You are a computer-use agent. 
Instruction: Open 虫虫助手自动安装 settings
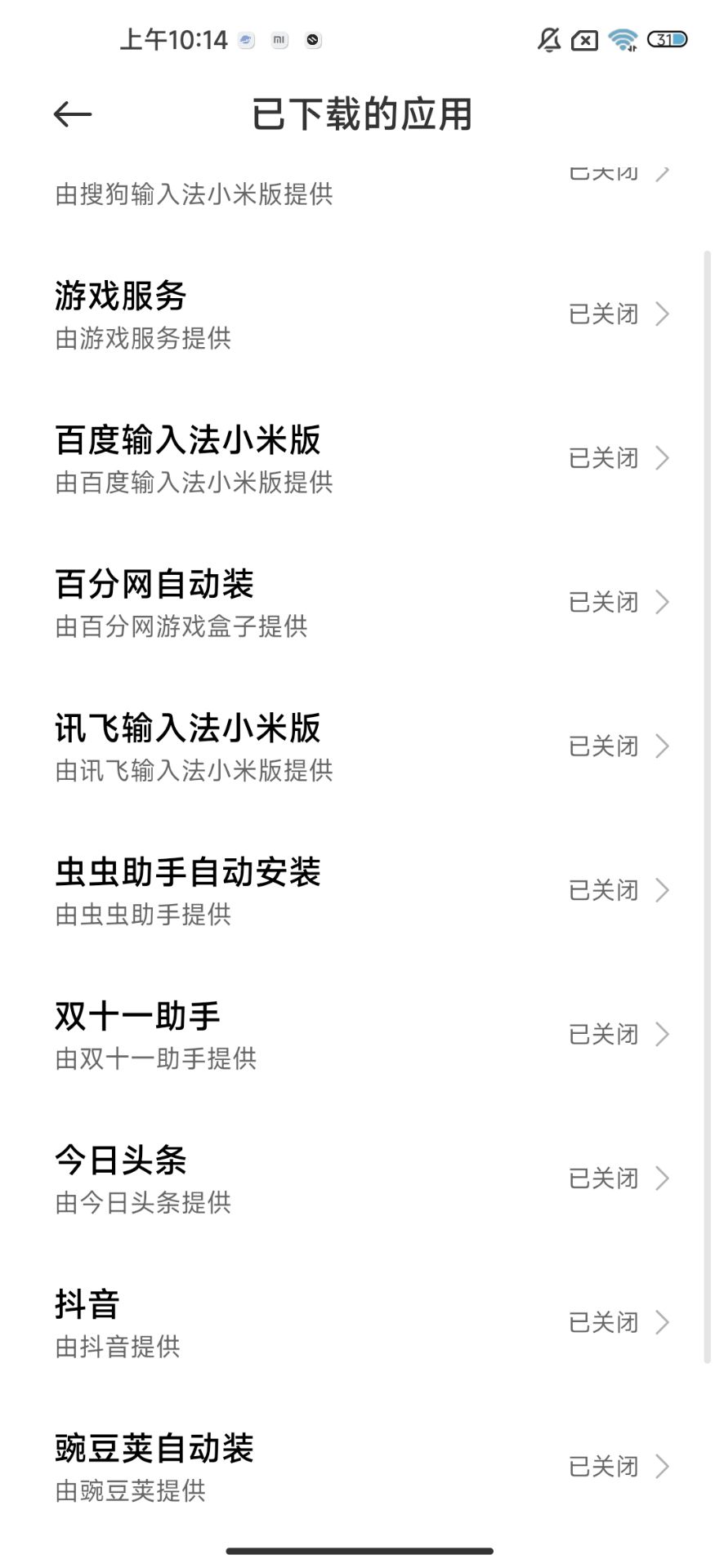tap(360, 891)
